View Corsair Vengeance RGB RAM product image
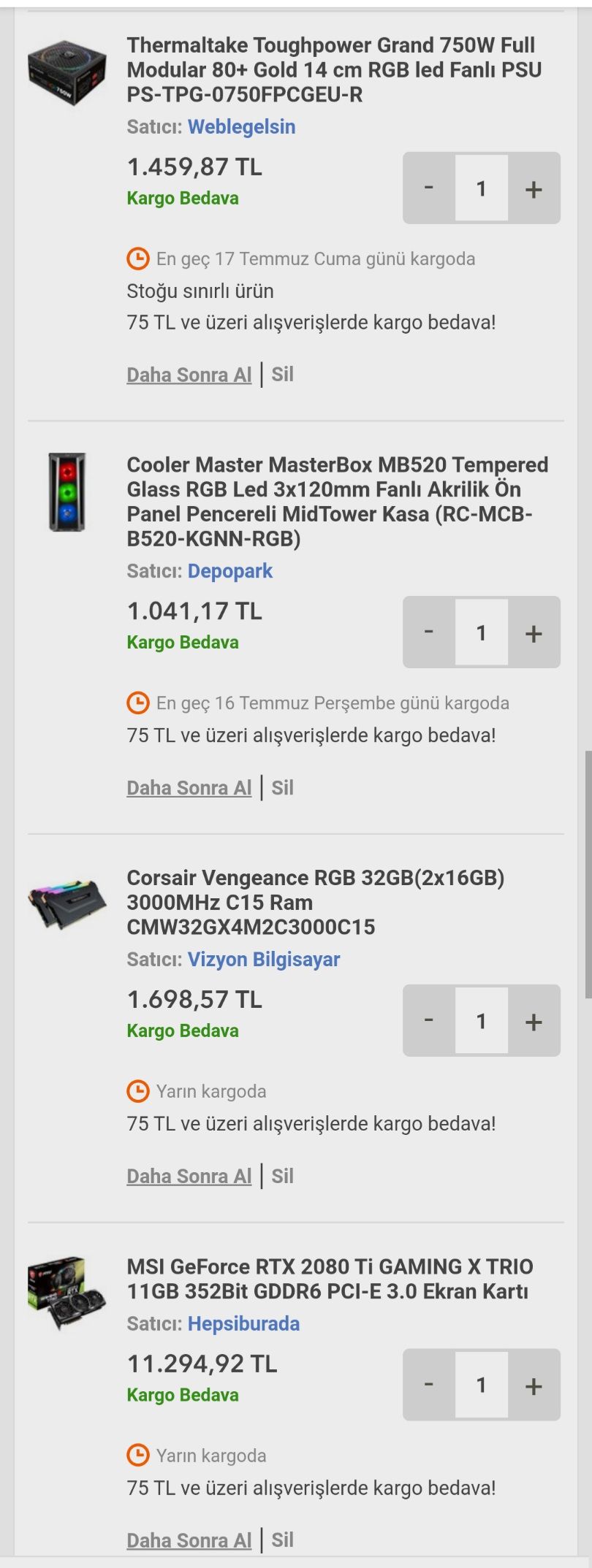The width and height of the screenshot is (592, 1568). [67, 905]
